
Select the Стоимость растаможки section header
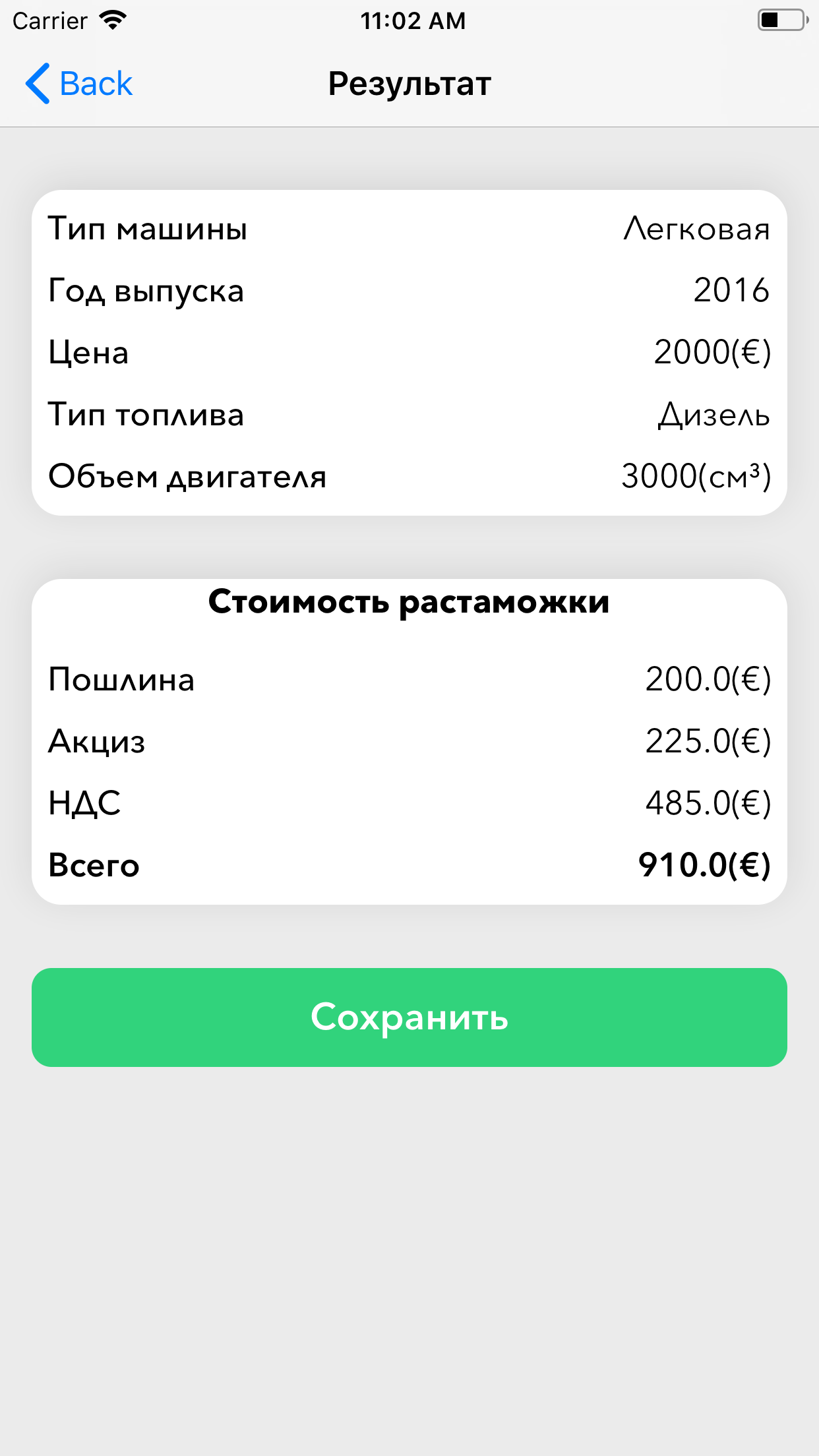click(409, 601)
